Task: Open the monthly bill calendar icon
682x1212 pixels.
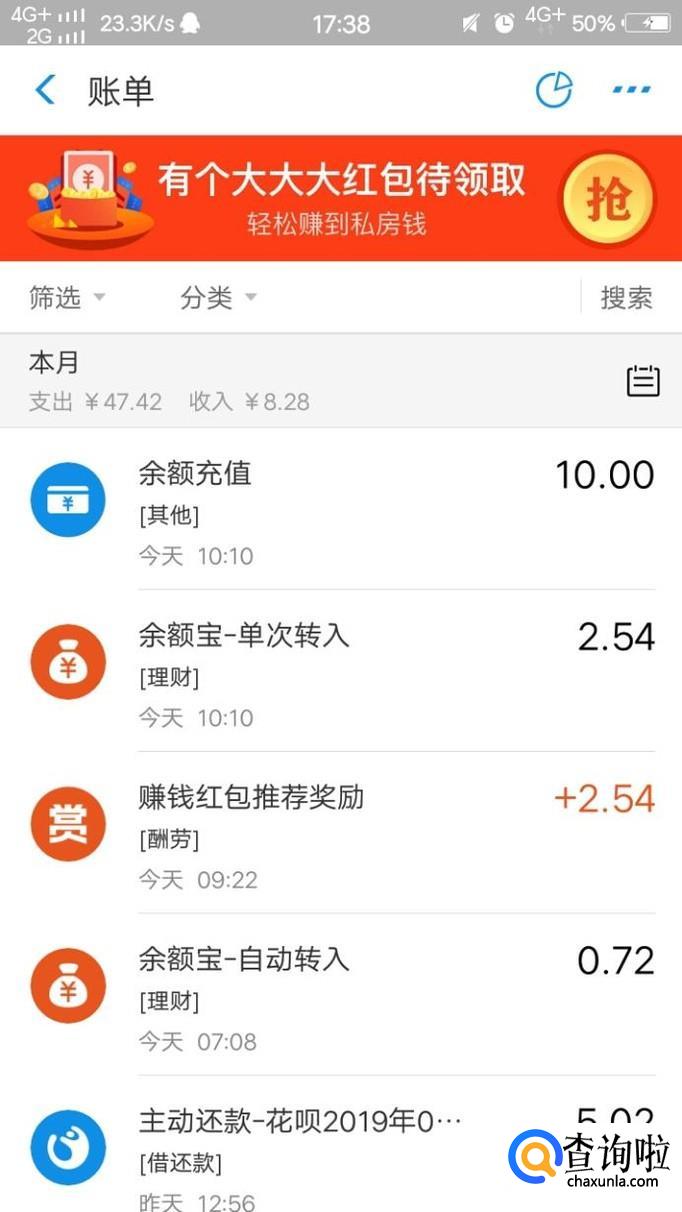Action: (643, 381)
